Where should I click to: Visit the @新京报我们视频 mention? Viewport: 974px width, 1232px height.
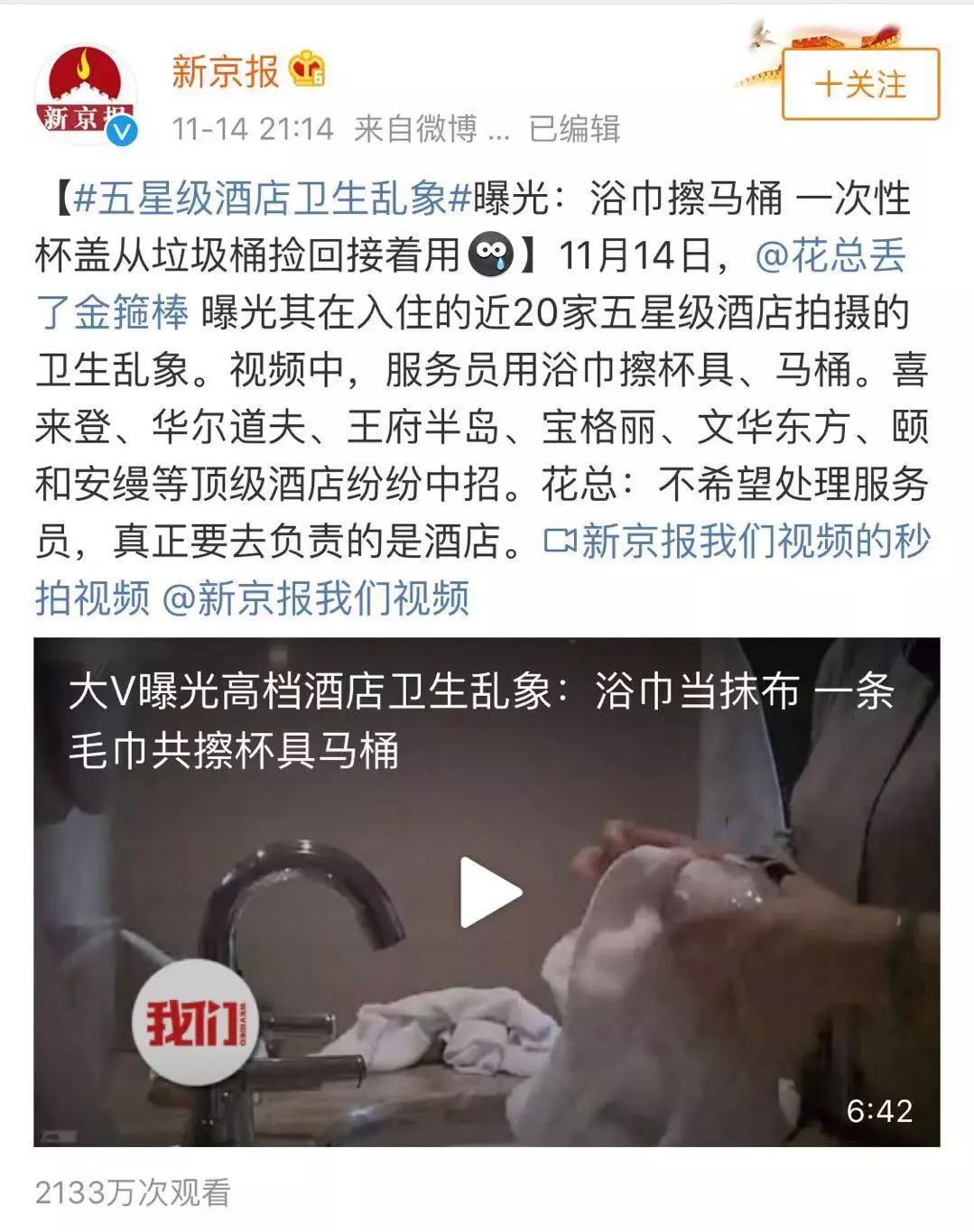pyautogui.click(x=315, y=598)
